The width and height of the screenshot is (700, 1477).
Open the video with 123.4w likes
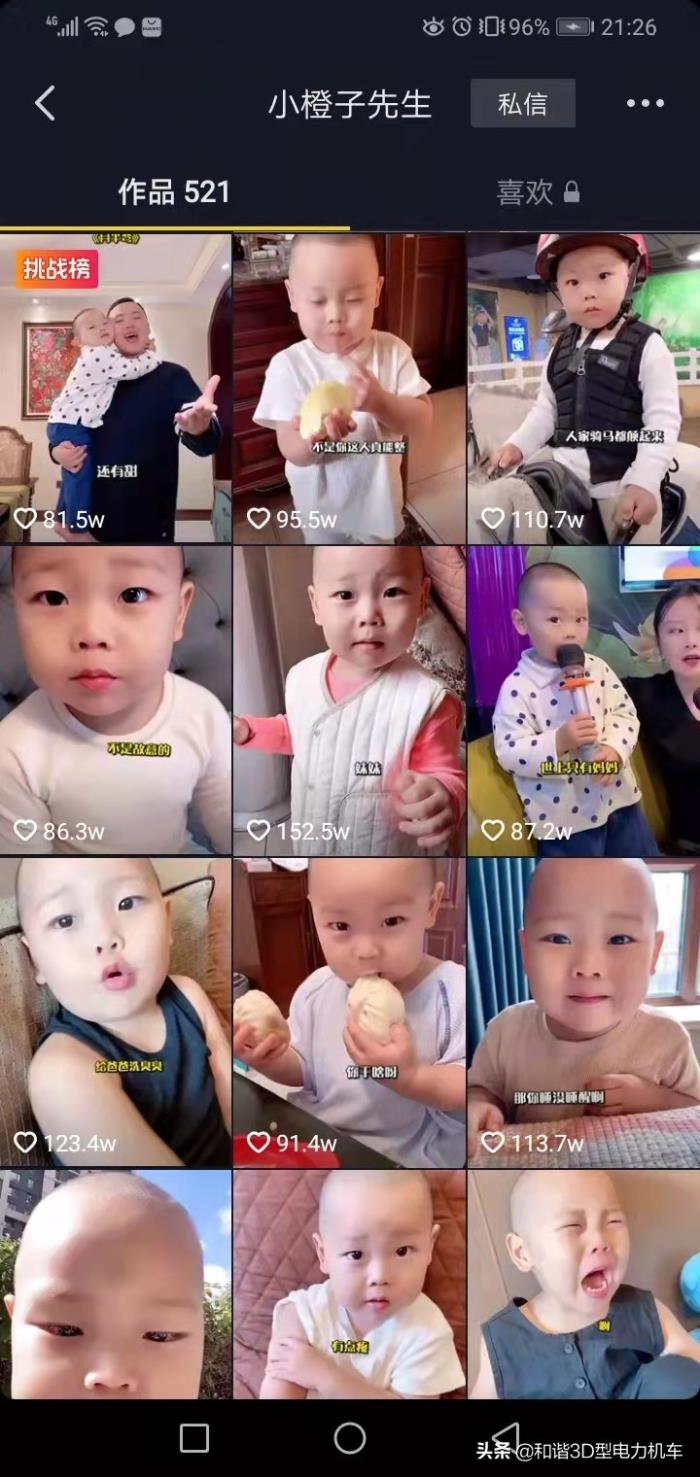point(115,1012)
